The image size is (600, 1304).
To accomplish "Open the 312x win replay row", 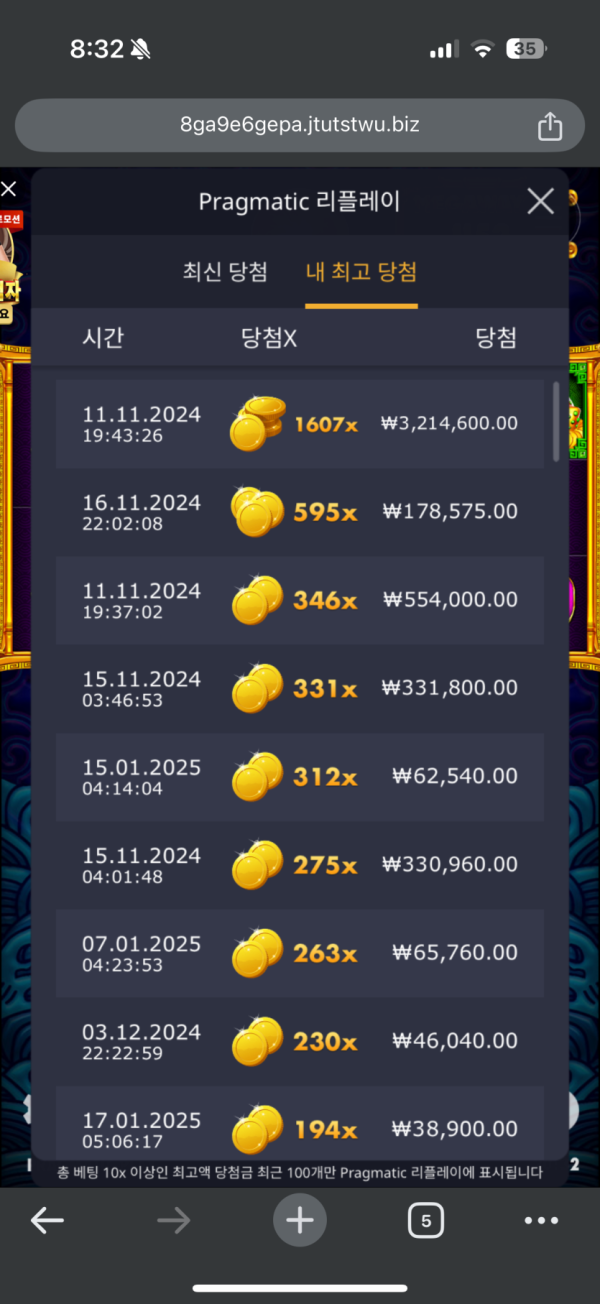I will 300,776.
